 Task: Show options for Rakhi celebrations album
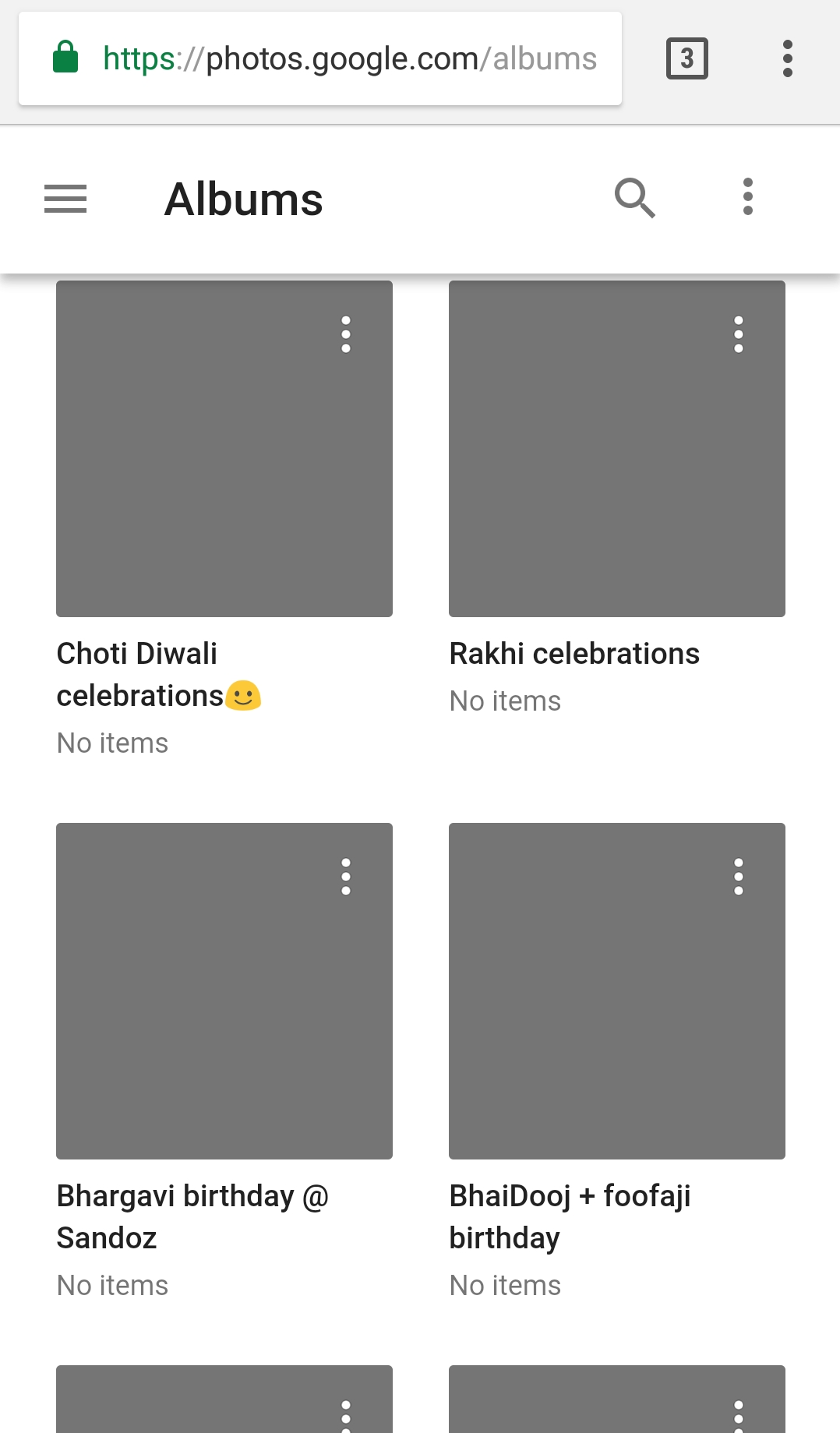coord(738,334)
